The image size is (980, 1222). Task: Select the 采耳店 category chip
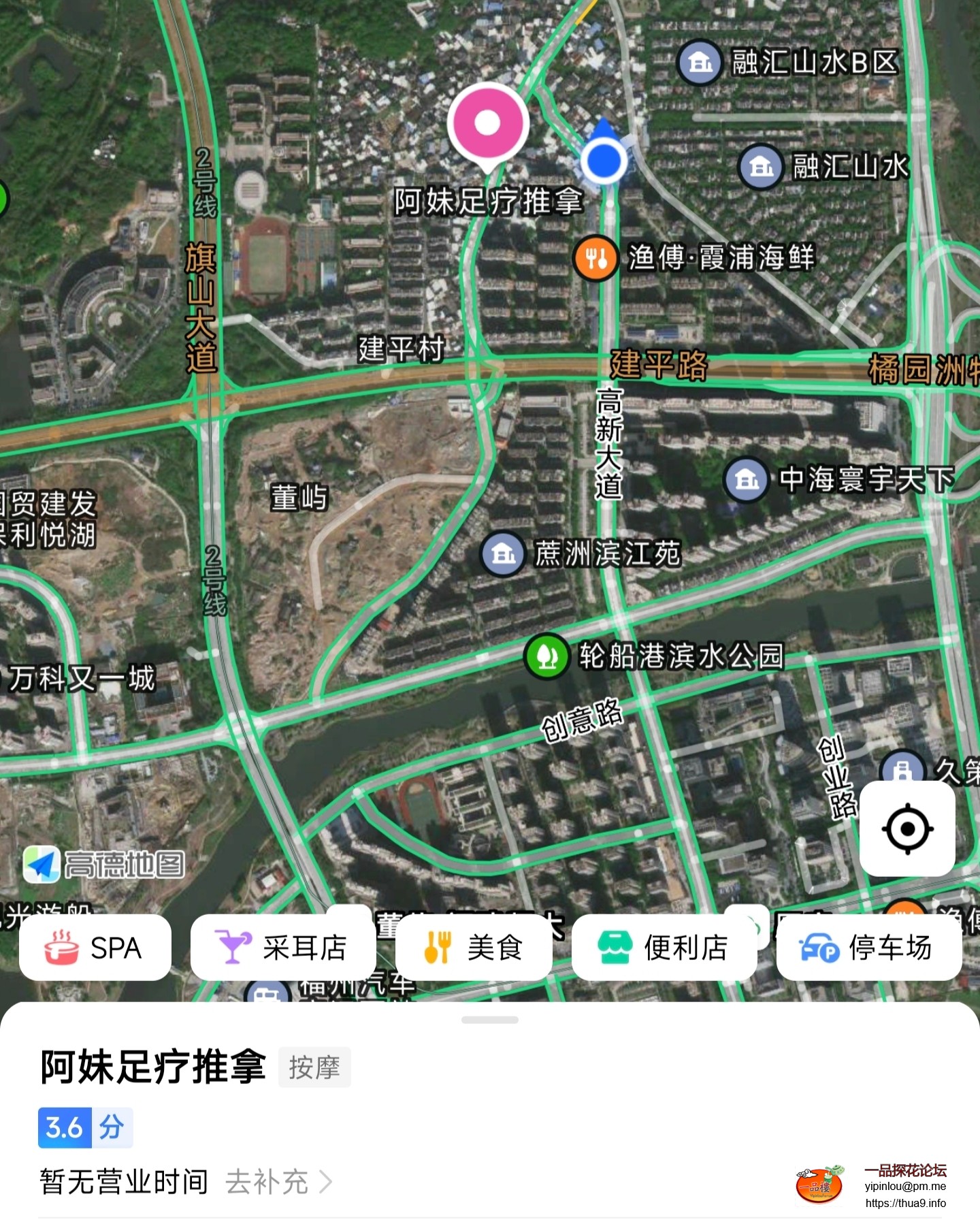pyautogui.click(x=282, y=947)
